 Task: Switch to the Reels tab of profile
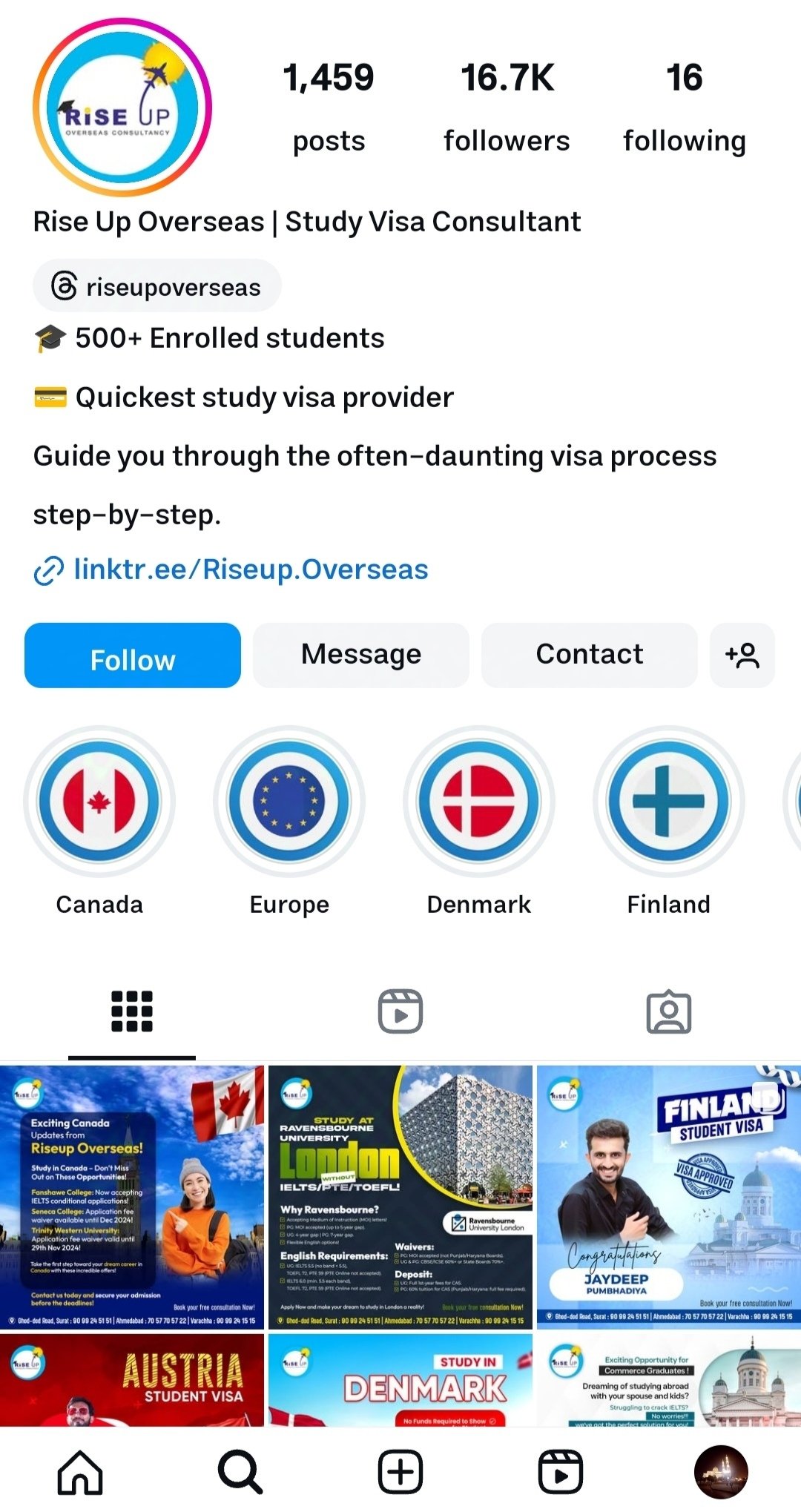point(400,1011)
